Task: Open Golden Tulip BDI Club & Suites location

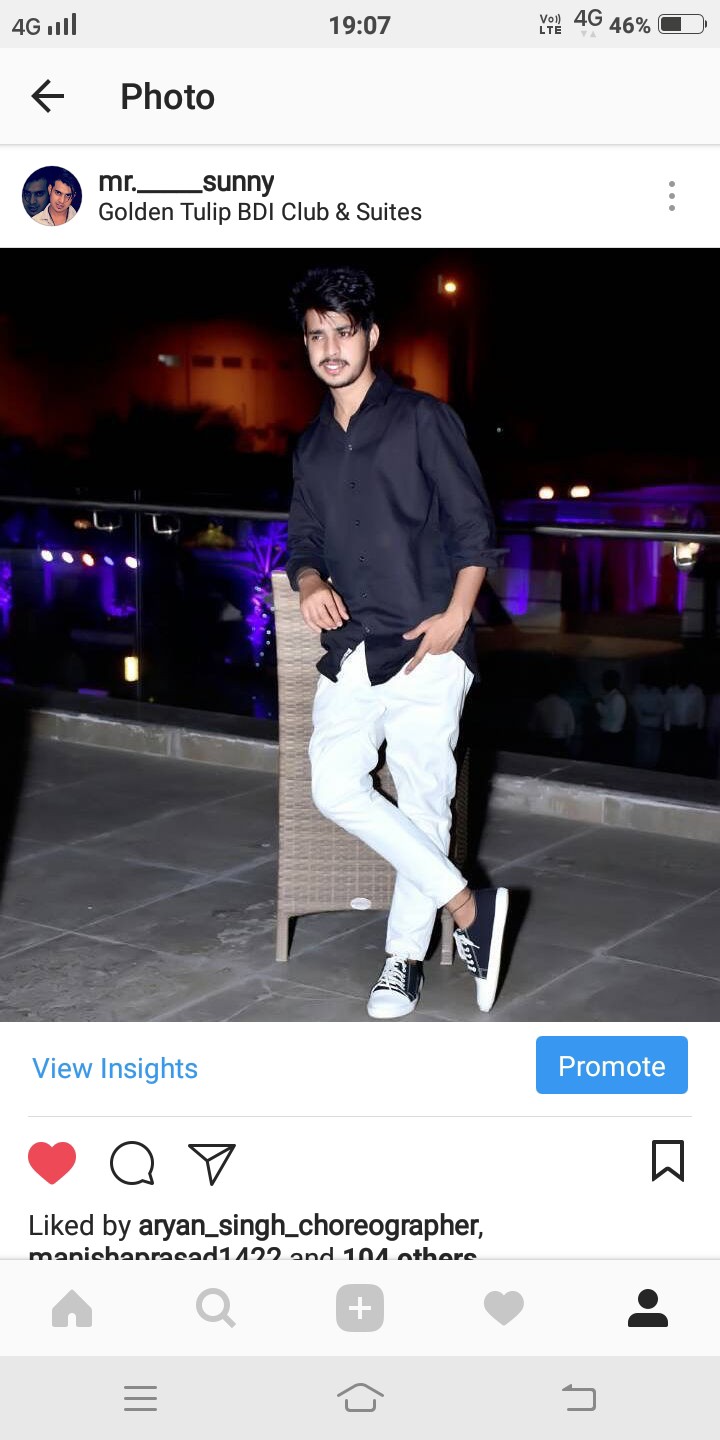Action: tap(260, 212)
